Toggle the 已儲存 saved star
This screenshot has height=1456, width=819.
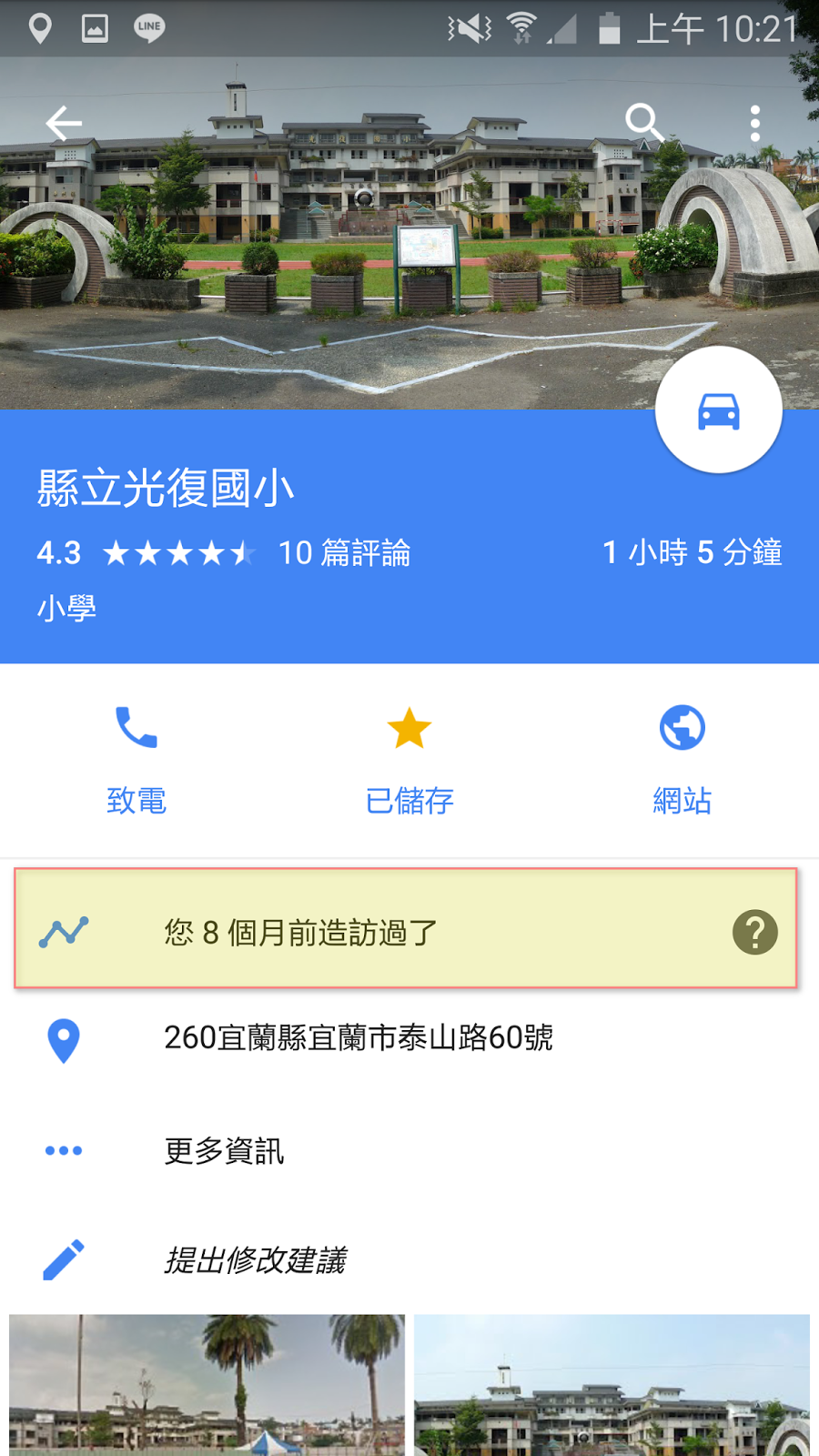click(409, 760)
